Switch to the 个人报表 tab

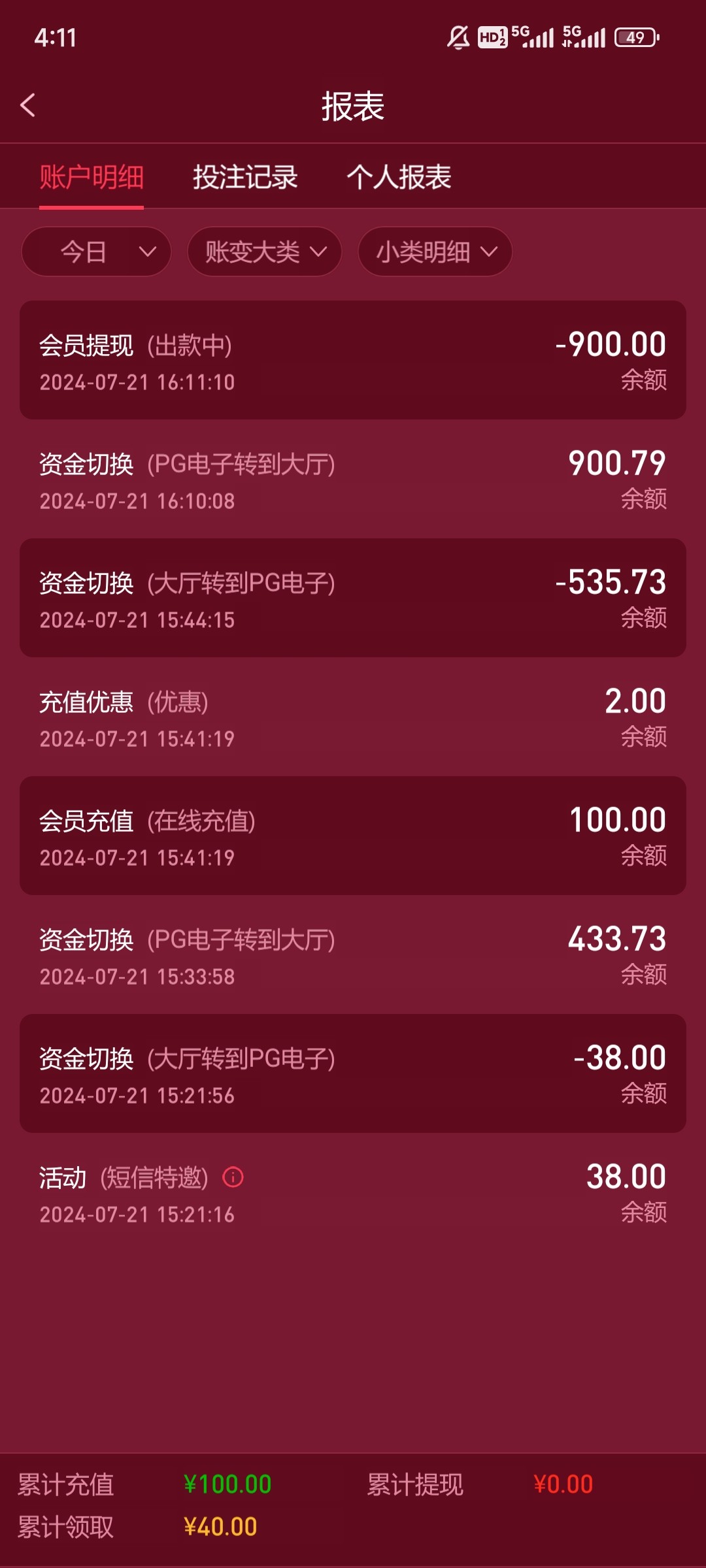tap(399, 177)
